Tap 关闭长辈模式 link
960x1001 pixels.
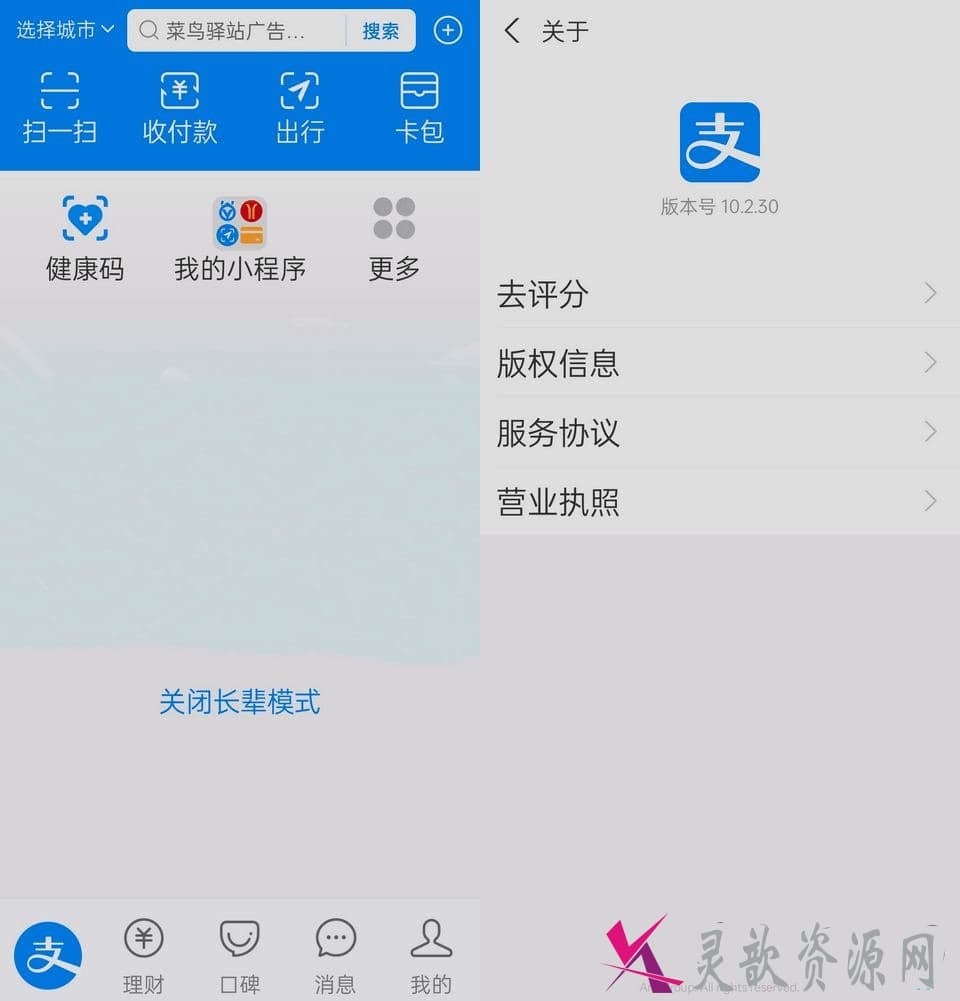point(240,702)
